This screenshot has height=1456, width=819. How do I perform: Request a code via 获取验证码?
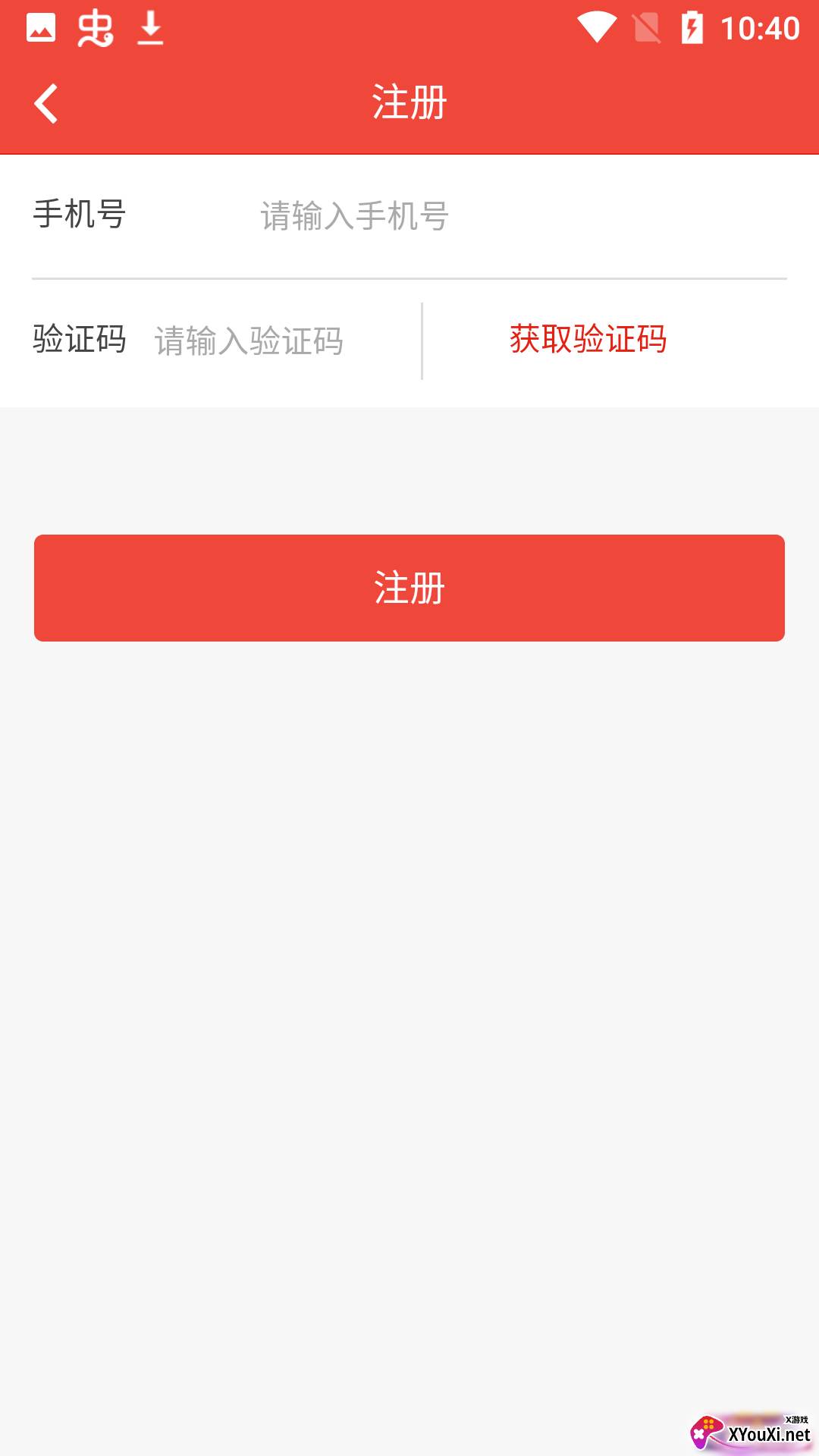(x=588, y=339)
